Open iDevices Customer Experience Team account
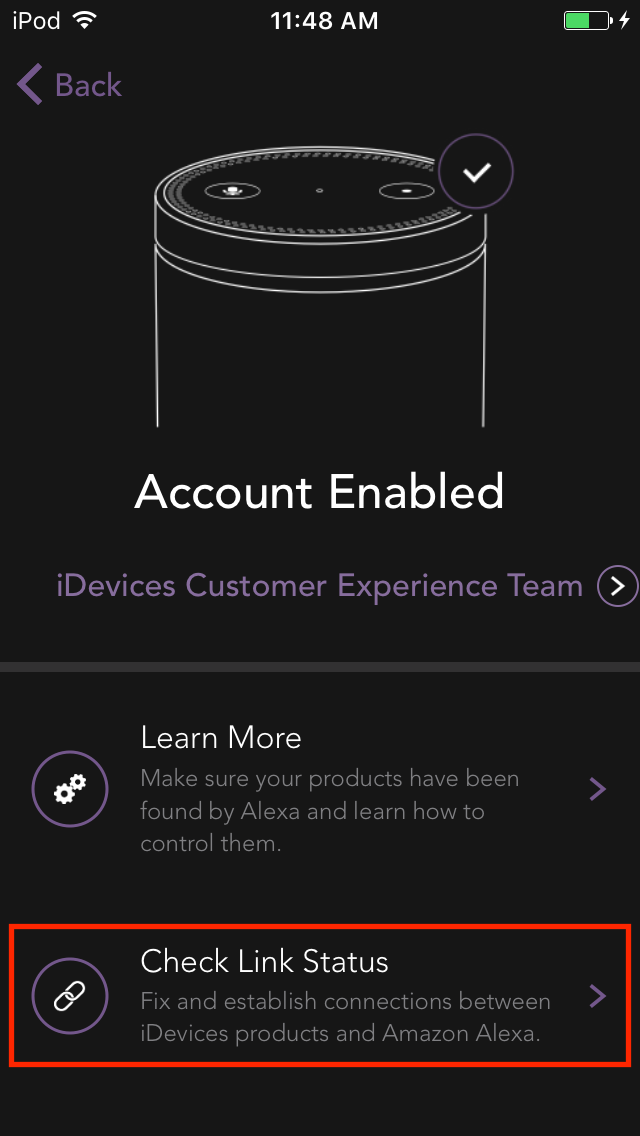Image resolution: width=640 pixels, height=1136 pixels. pos(346,586)
